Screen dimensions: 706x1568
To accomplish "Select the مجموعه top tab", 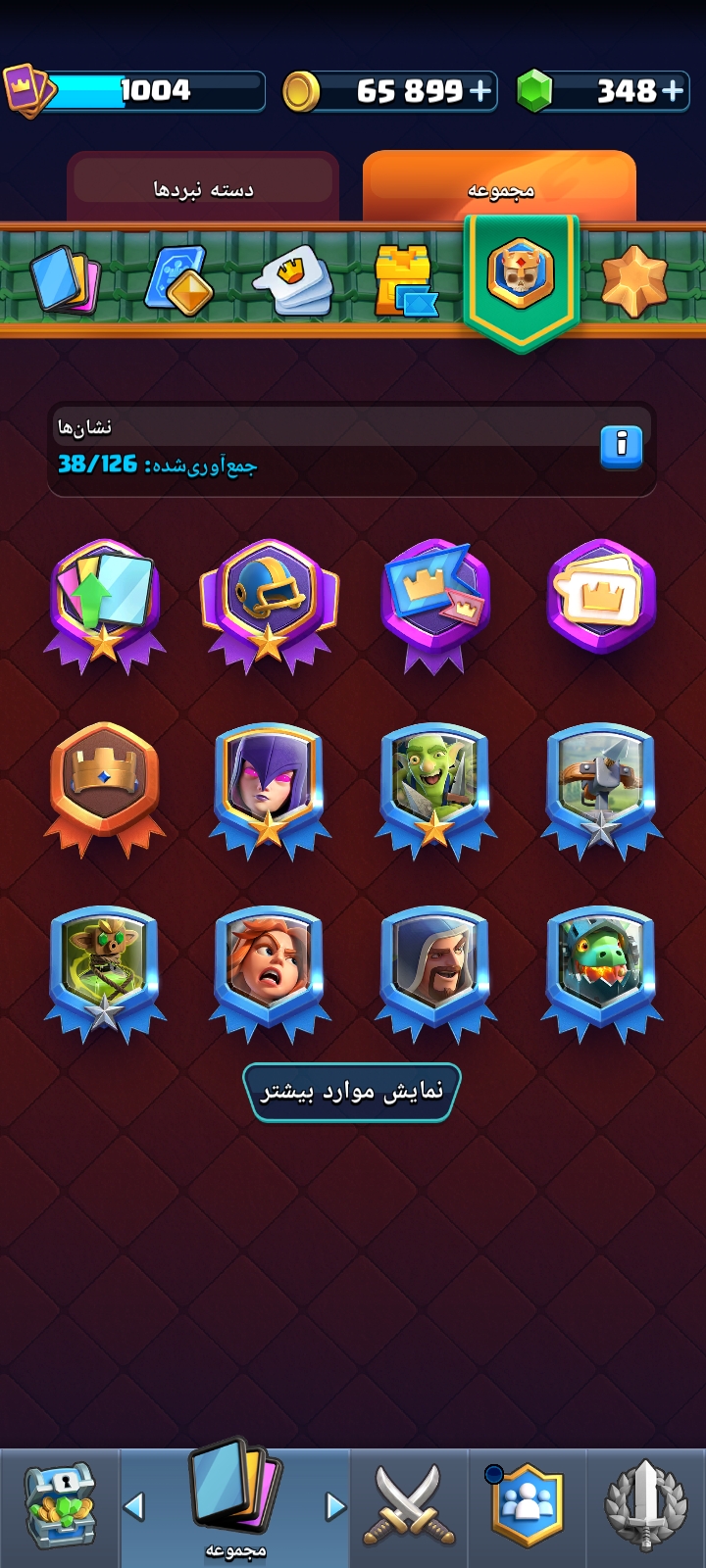I will pos(500,188).
